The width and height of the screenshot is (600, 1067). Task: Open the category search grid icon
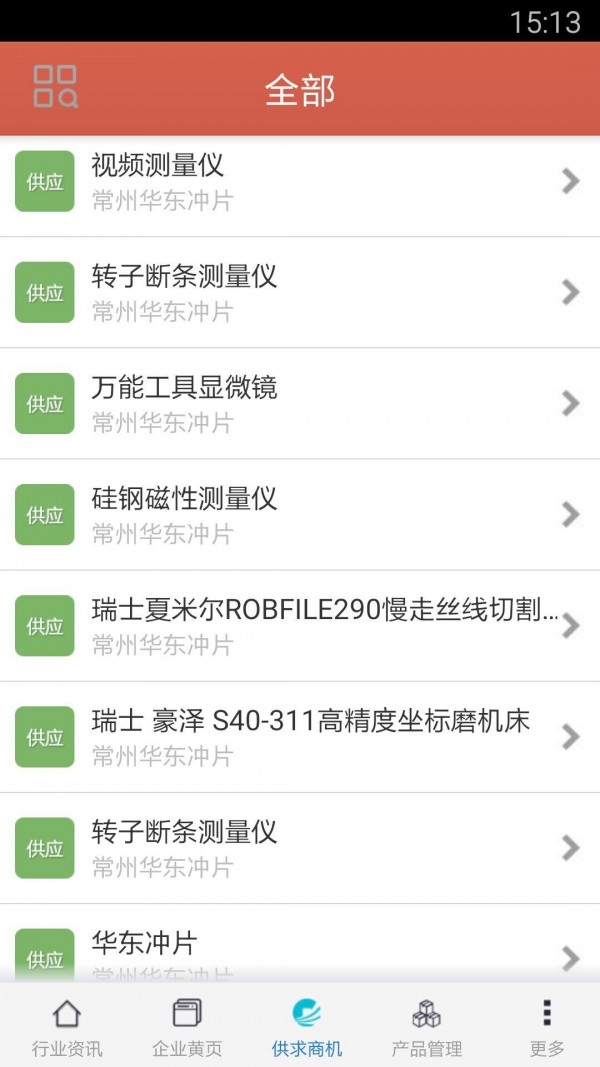coord(55,87)
